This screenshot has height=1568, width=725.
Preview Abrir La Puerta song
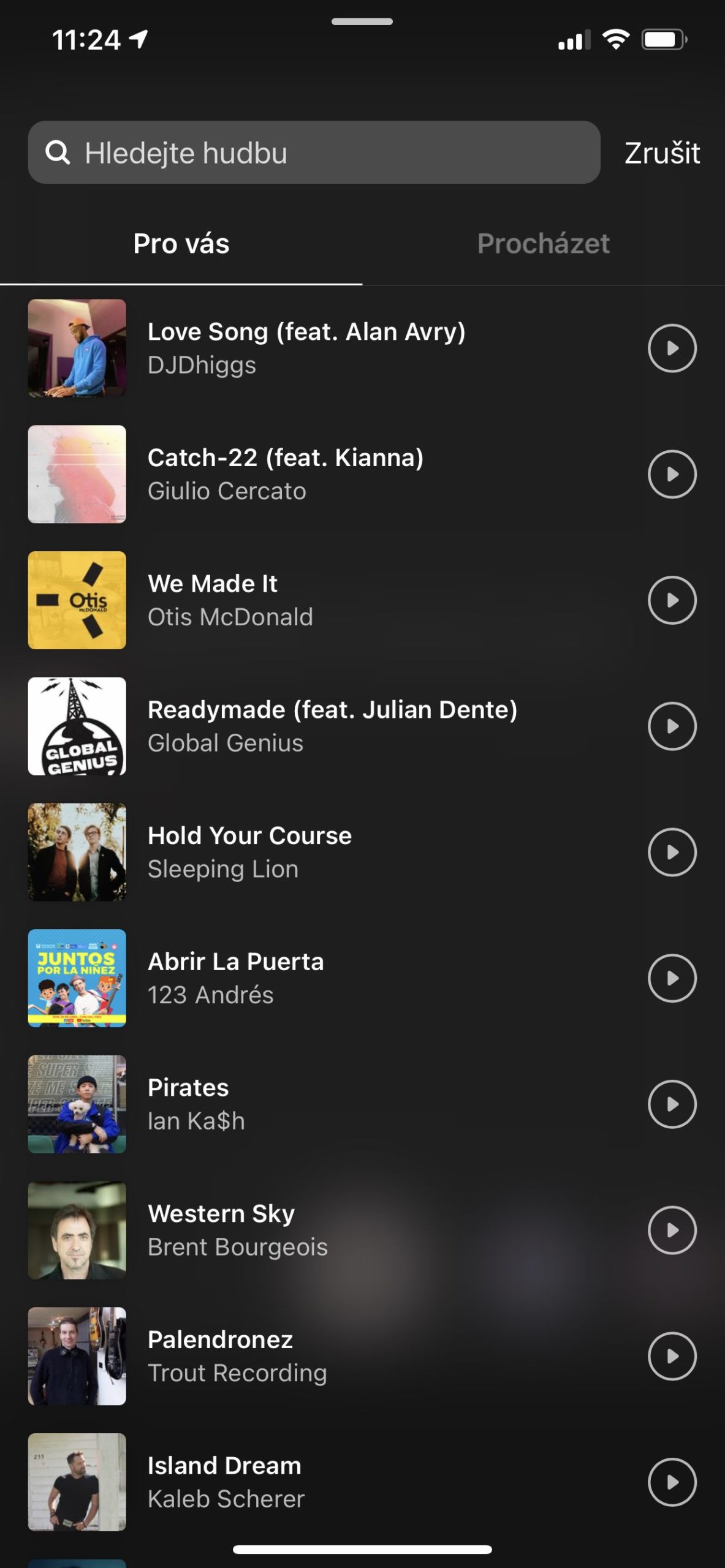[x=672, y=978]
